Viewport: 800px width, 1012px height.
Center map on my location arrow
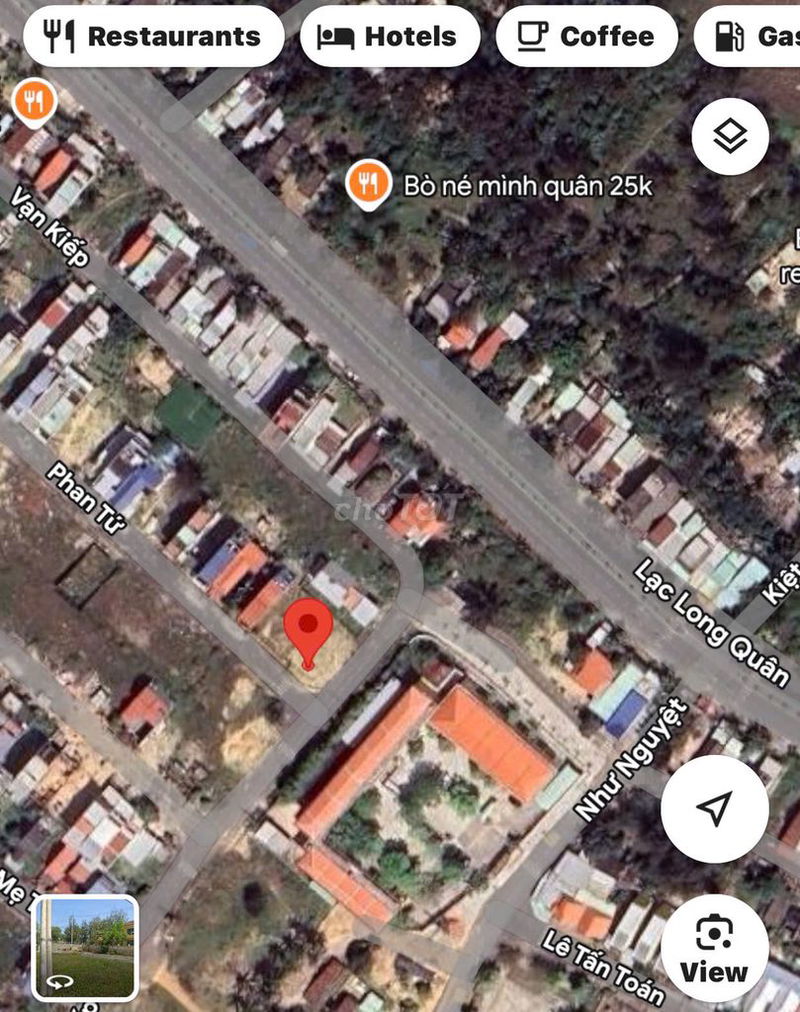click(714, 809)
